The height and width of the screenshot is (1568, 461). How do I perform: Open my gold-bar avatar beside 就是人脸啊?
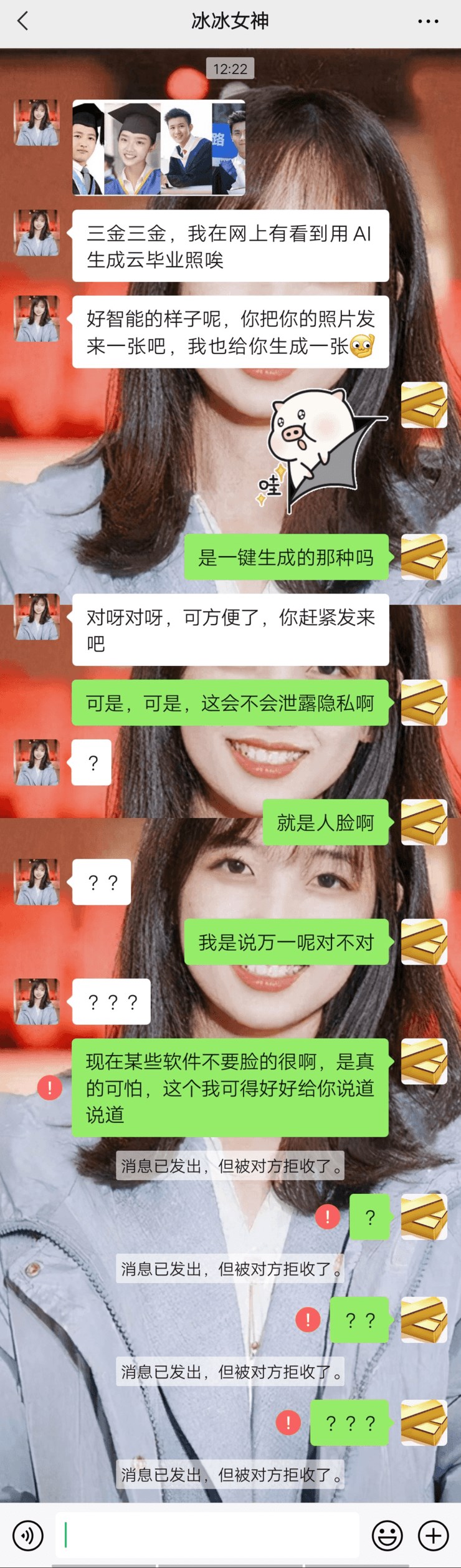click(x=424, y=822)
